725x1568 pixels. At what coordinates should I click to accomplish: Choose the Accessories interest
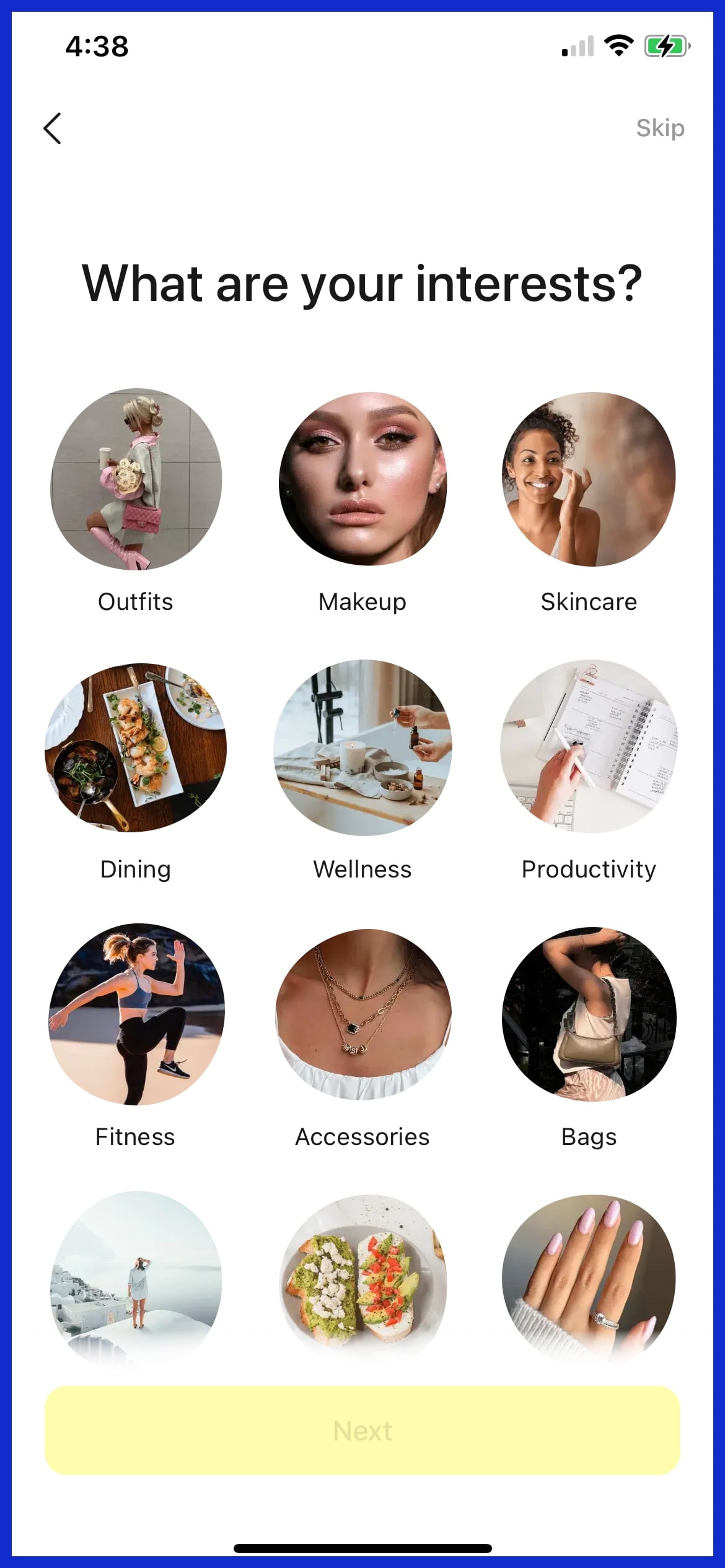tap(362, 1014)
